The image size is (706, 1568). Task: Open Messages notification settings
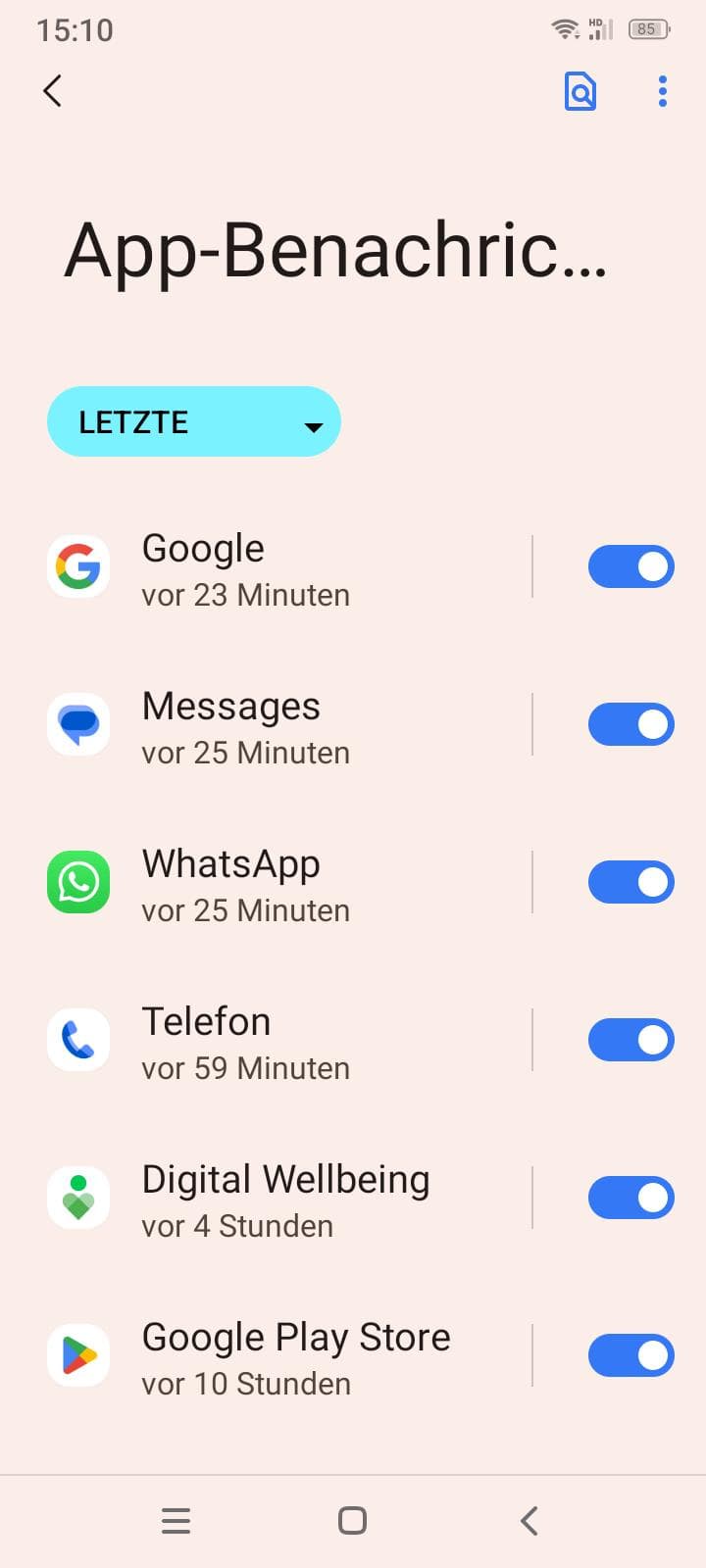pos(284,724)
